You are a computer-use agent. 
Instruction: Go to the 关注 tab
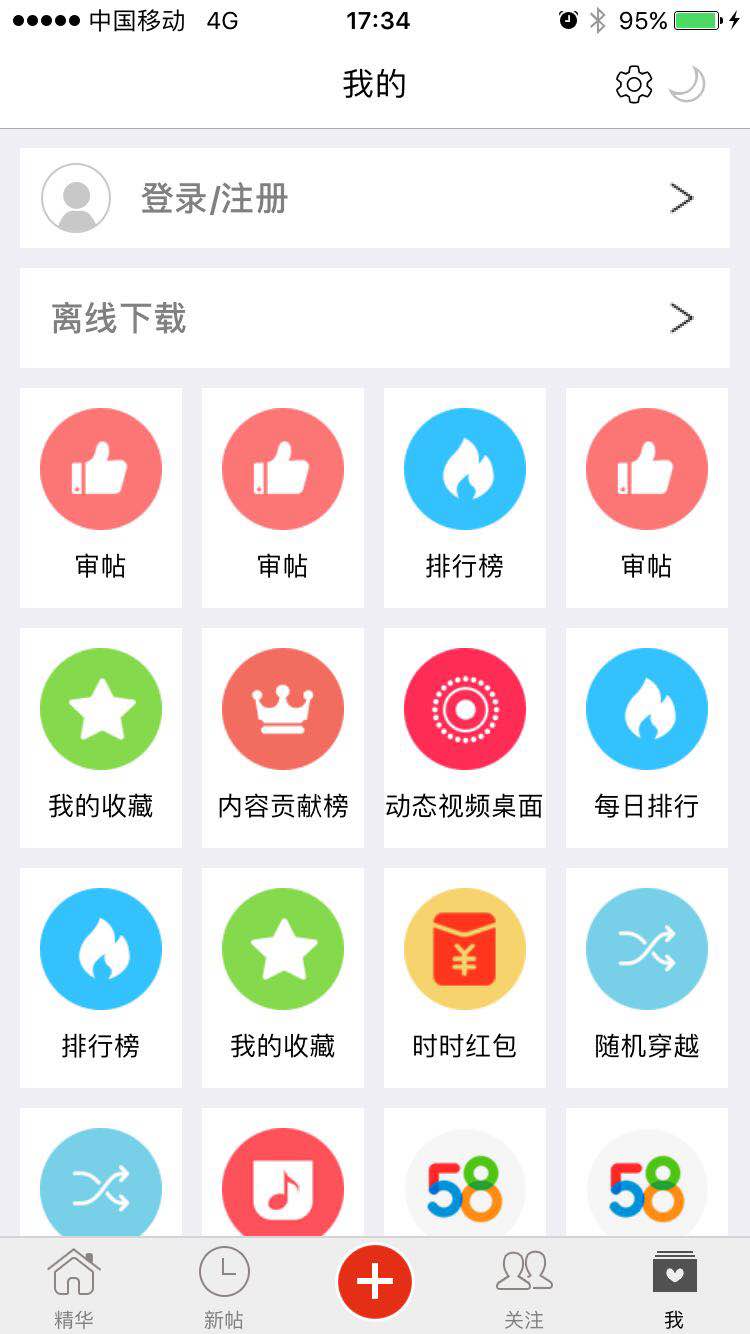pos(524,1288)
